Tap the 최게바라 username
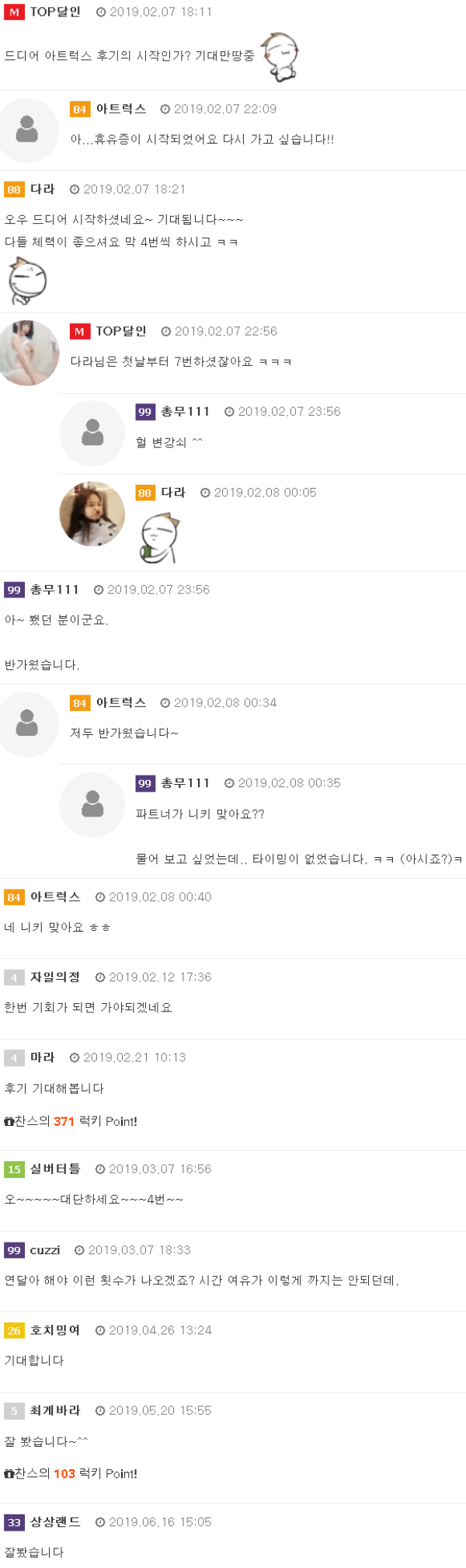Viewport: 466px width, 1568px height. (54, 1410)
